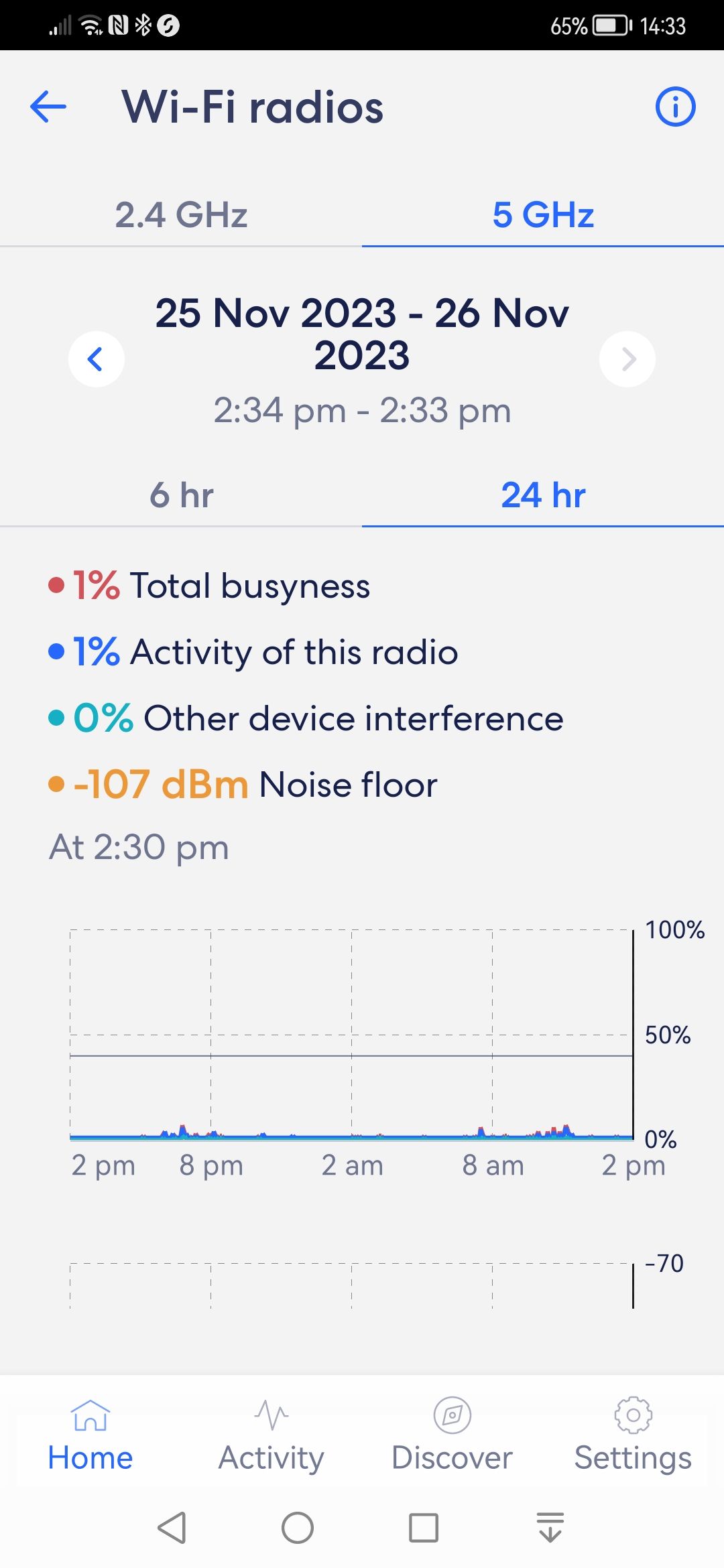Tap the system back button

pyautogui.click(x=172, y=1528)
